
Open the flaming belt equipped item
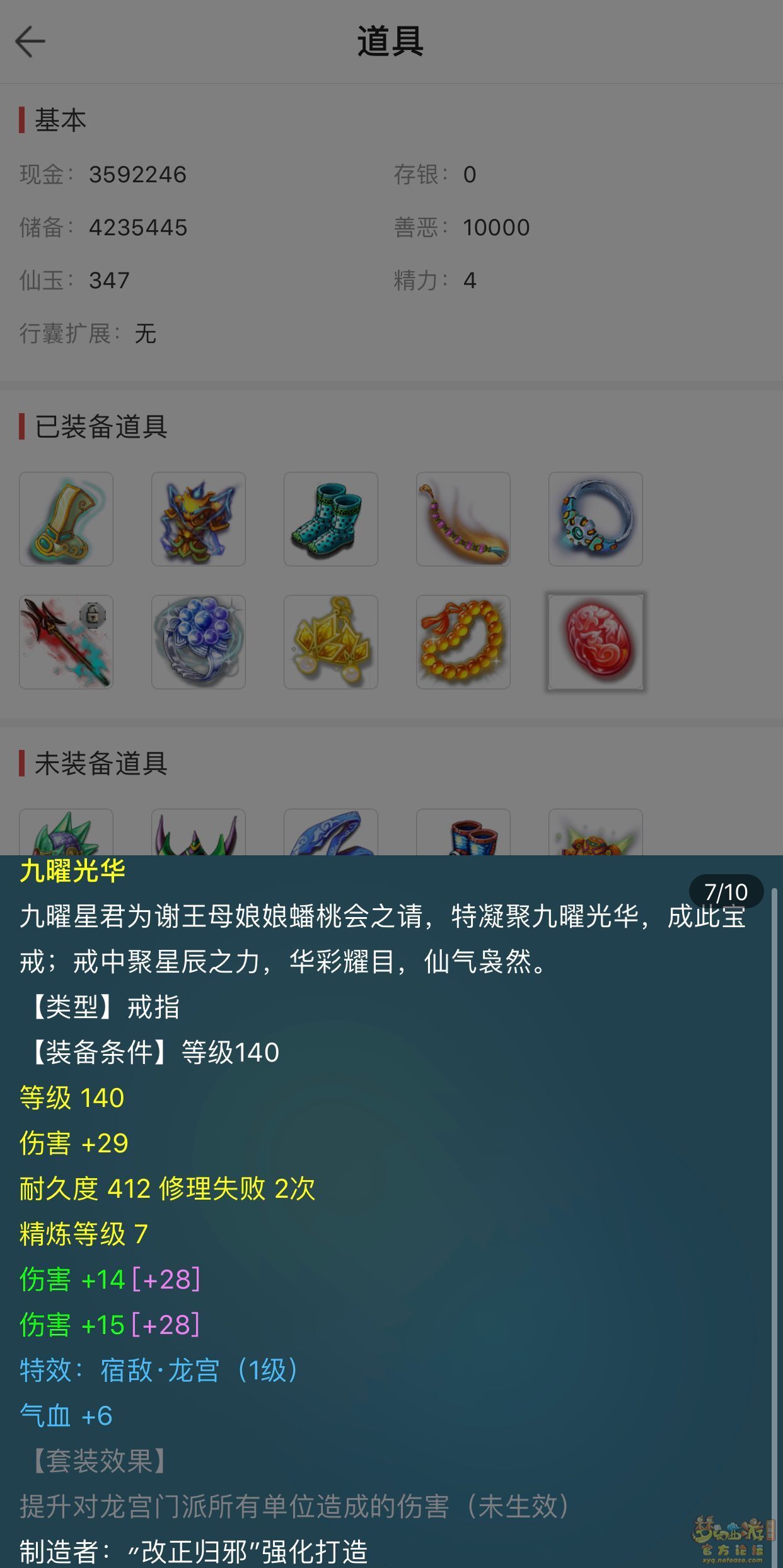click(463, 519)
